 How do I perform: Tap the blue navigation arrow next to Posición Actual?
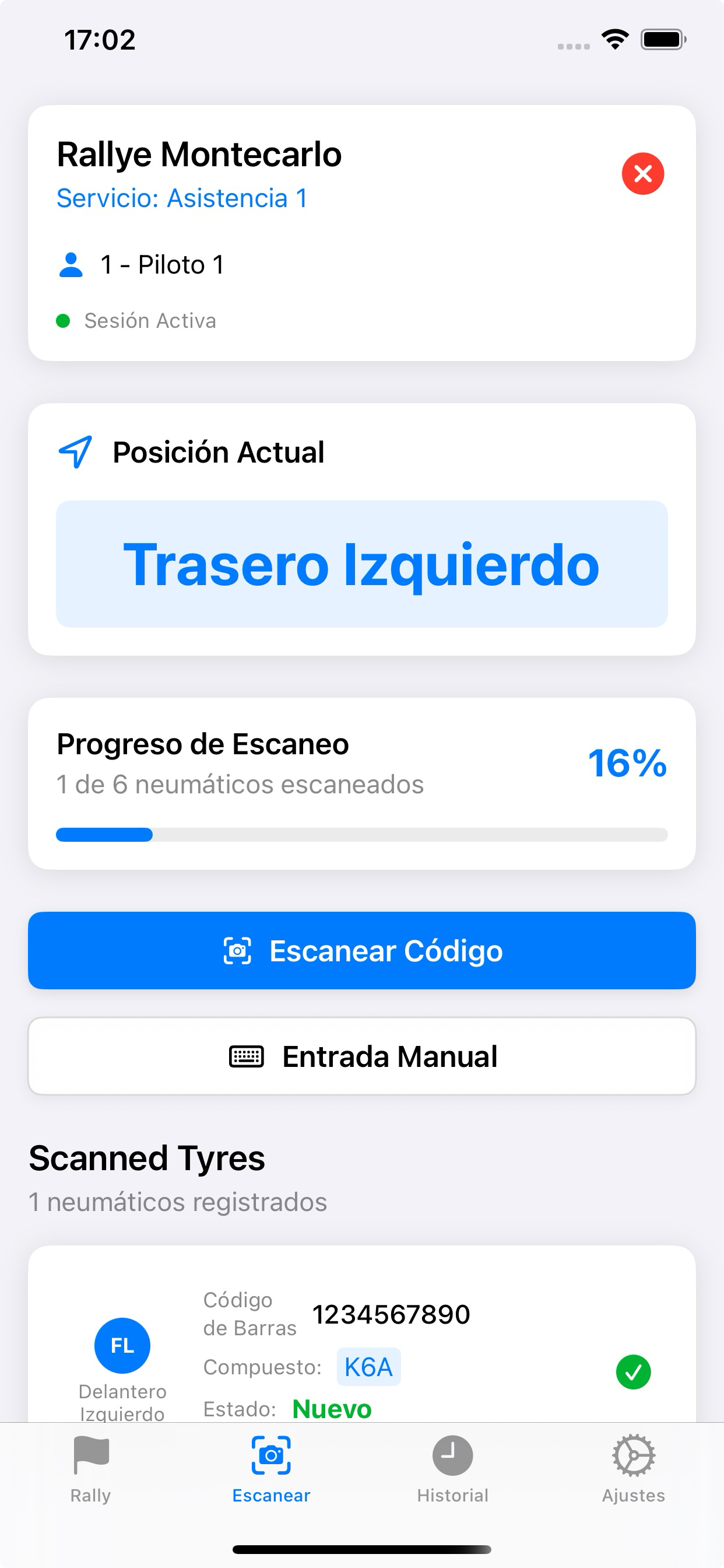(74, 452)
